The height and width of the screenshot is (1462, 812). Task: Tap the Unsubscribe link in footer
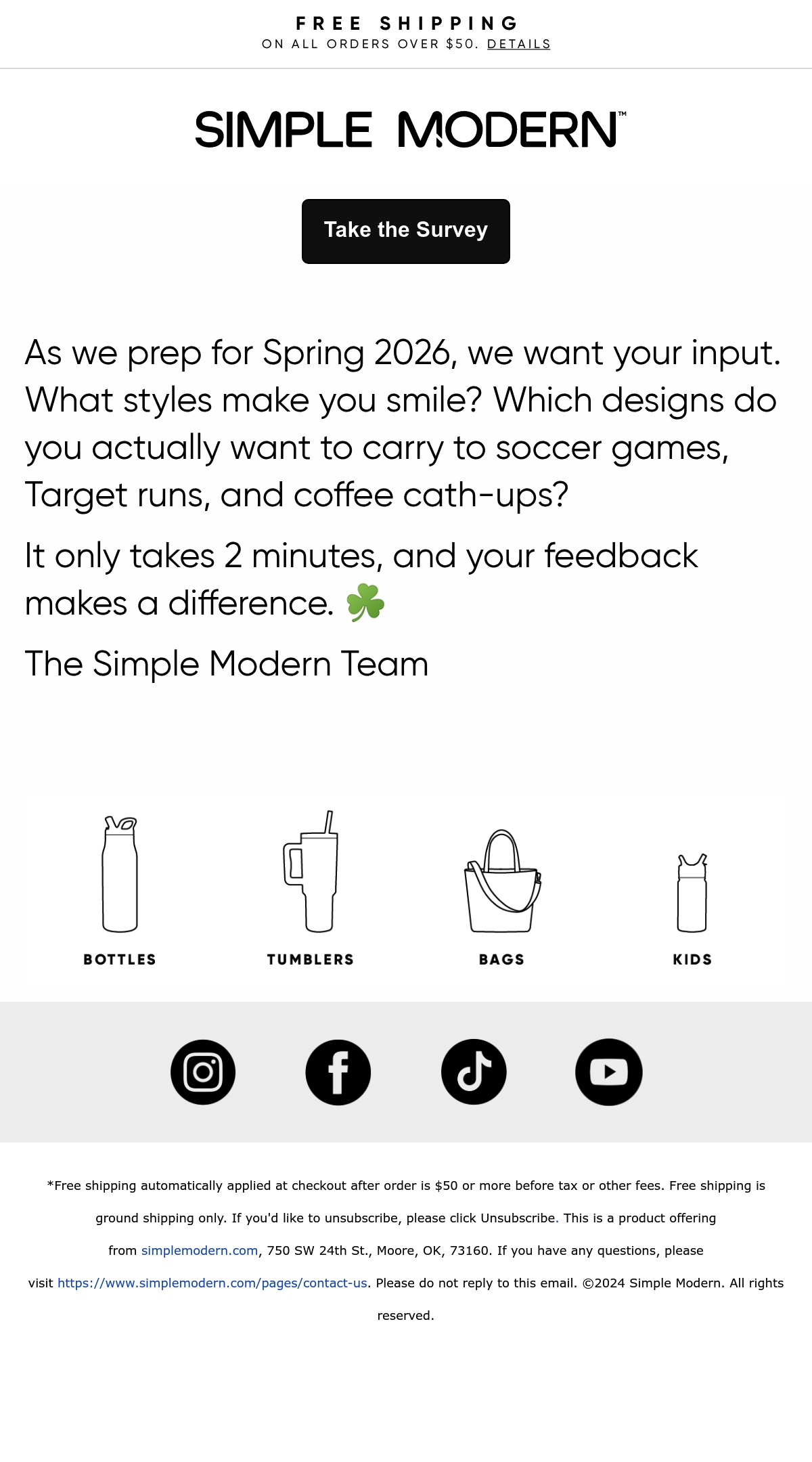[x=518, y=1218]
